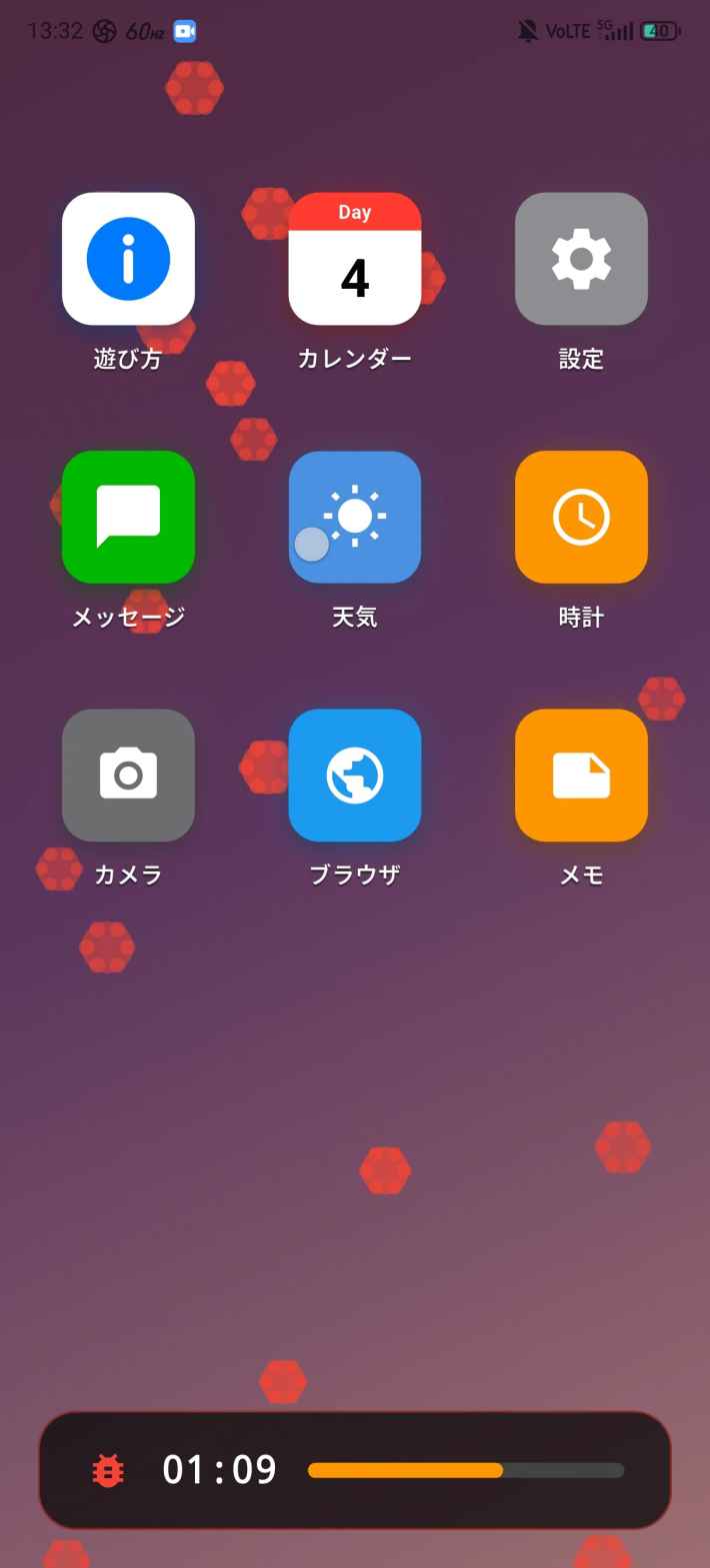Launch the メッセージ app
Screen dimensions: 710x1568
tap(128, 517)
